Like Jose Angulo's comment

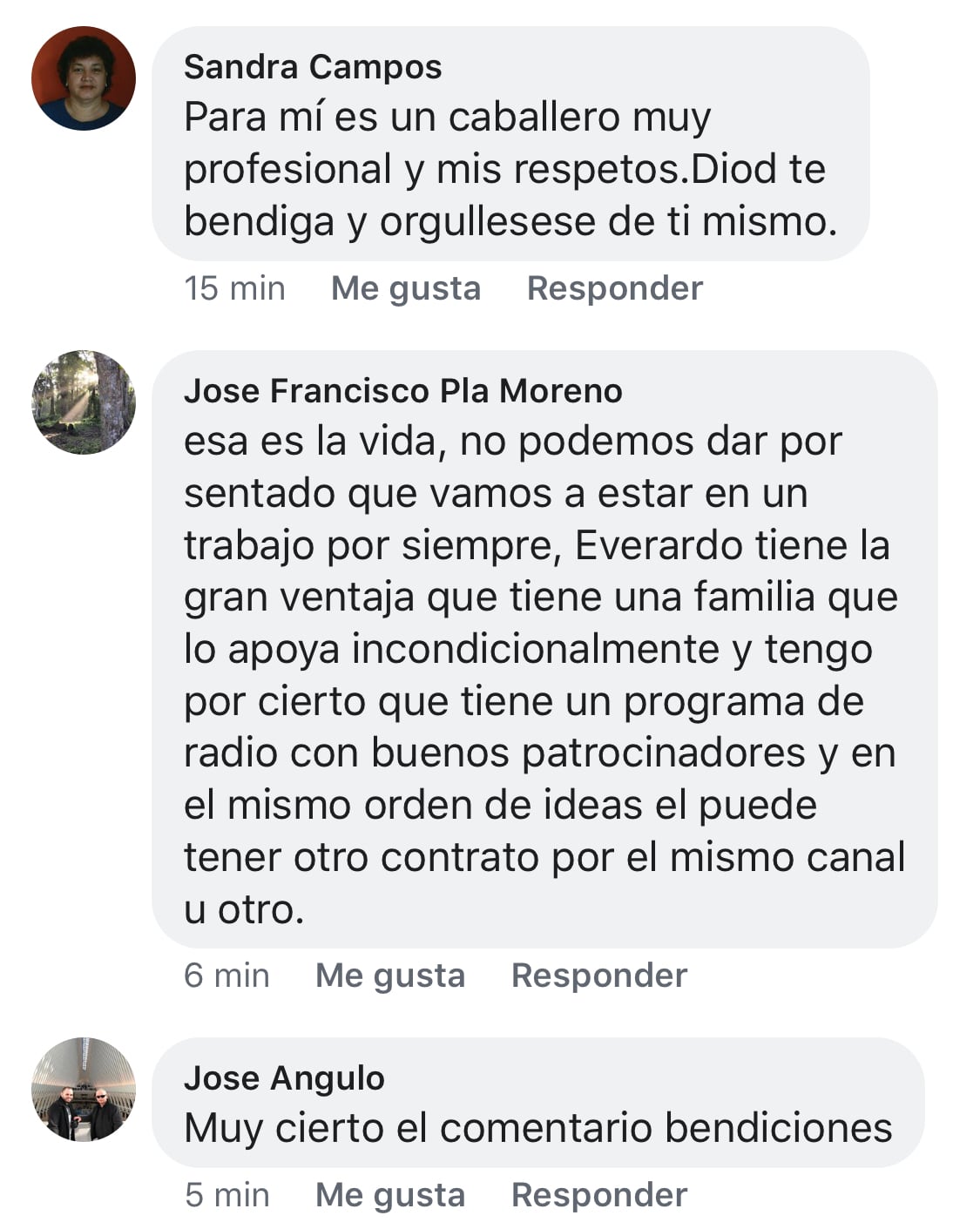389,1195
